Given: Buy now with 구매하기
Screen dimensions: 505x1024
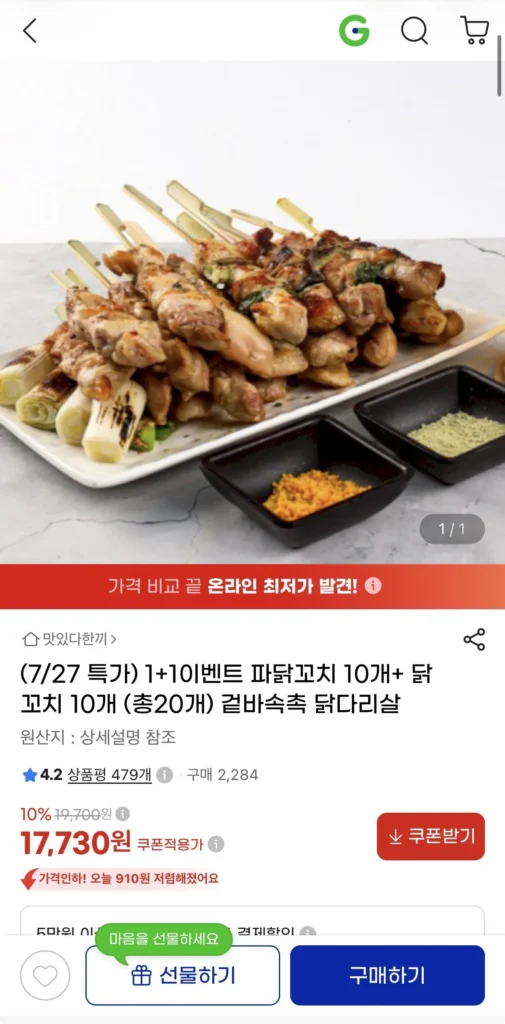Looking at the screenshot, I should (x=387, y=976).
